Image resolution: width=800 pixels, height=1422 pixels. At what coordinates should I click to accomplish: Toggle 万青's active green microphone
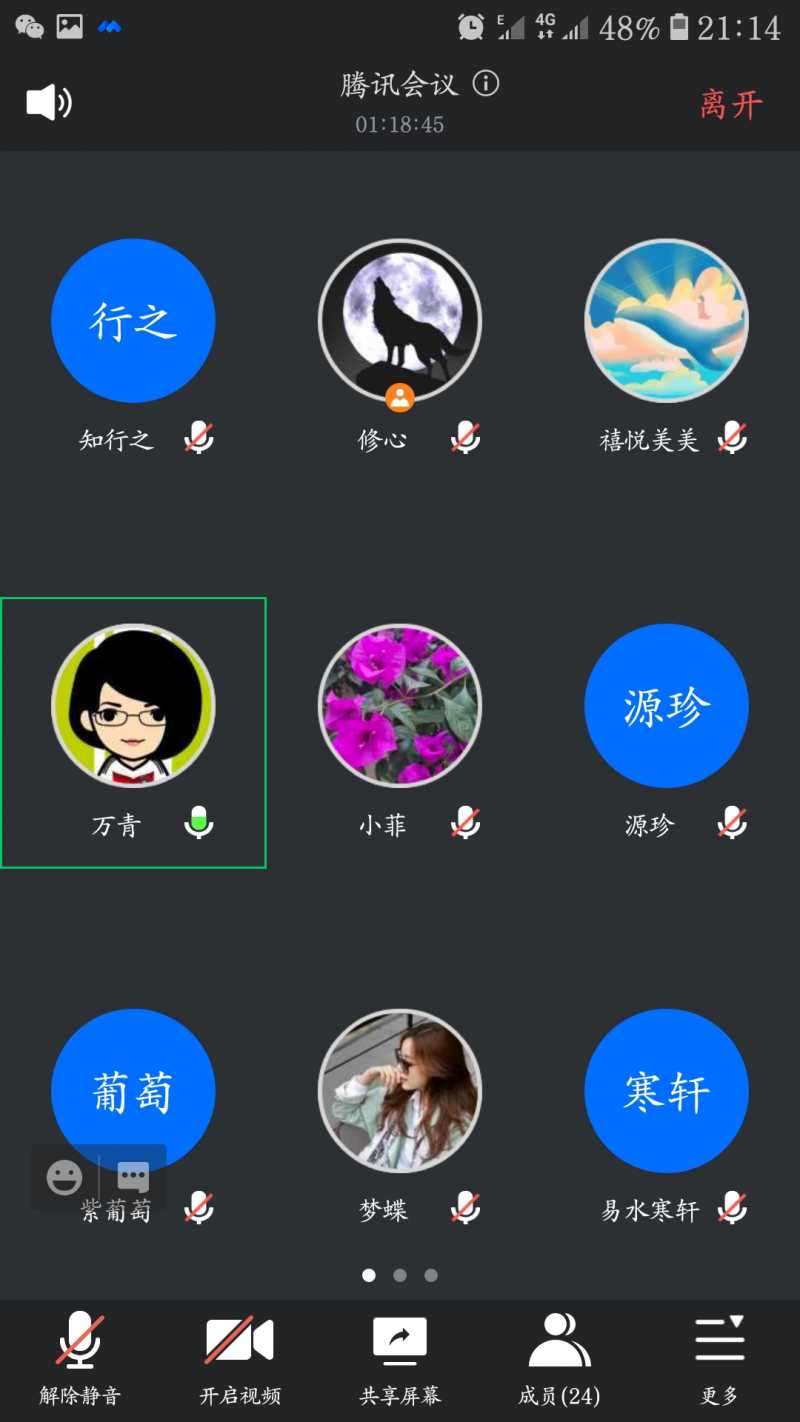[199, 822]
